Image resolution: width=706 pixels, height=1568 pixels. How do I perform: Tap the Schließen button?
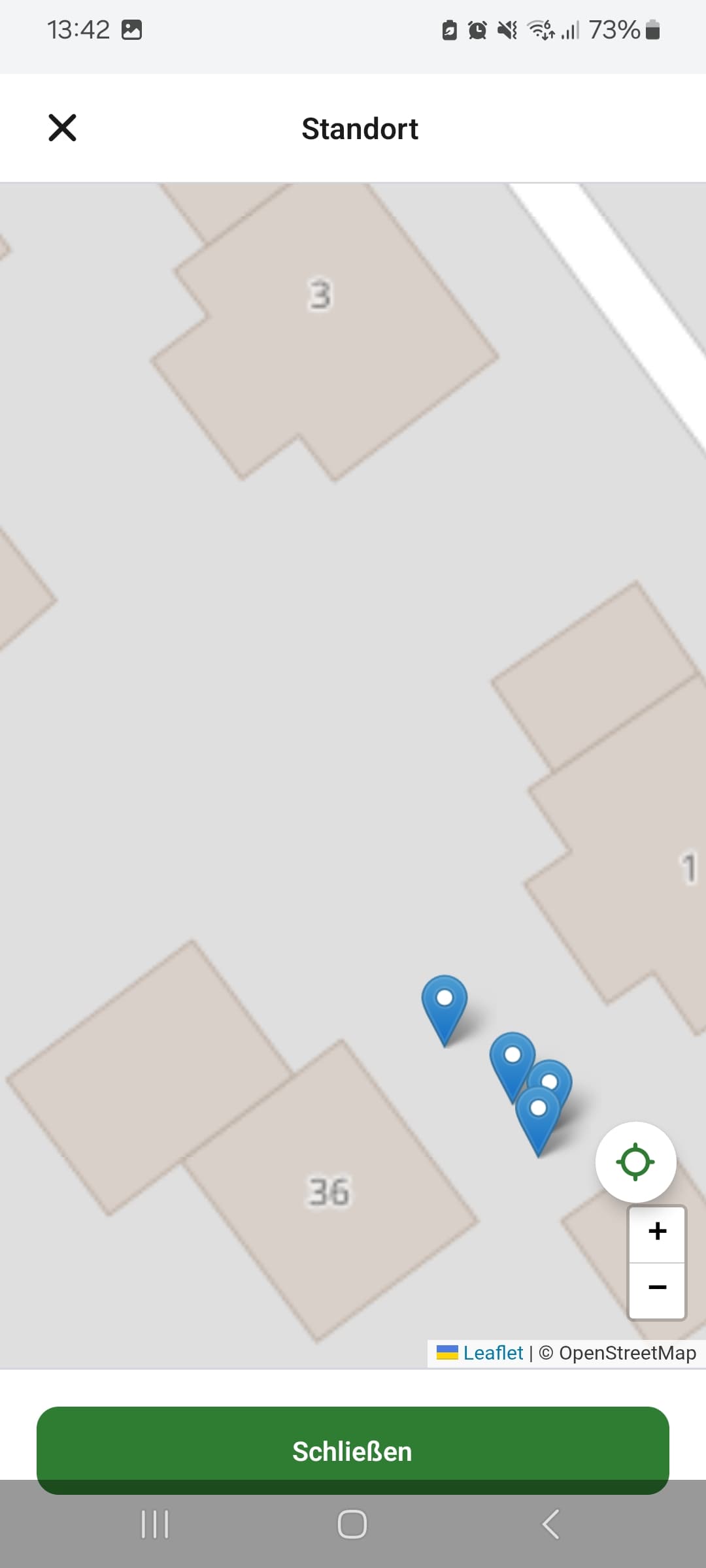[353, 1450]
